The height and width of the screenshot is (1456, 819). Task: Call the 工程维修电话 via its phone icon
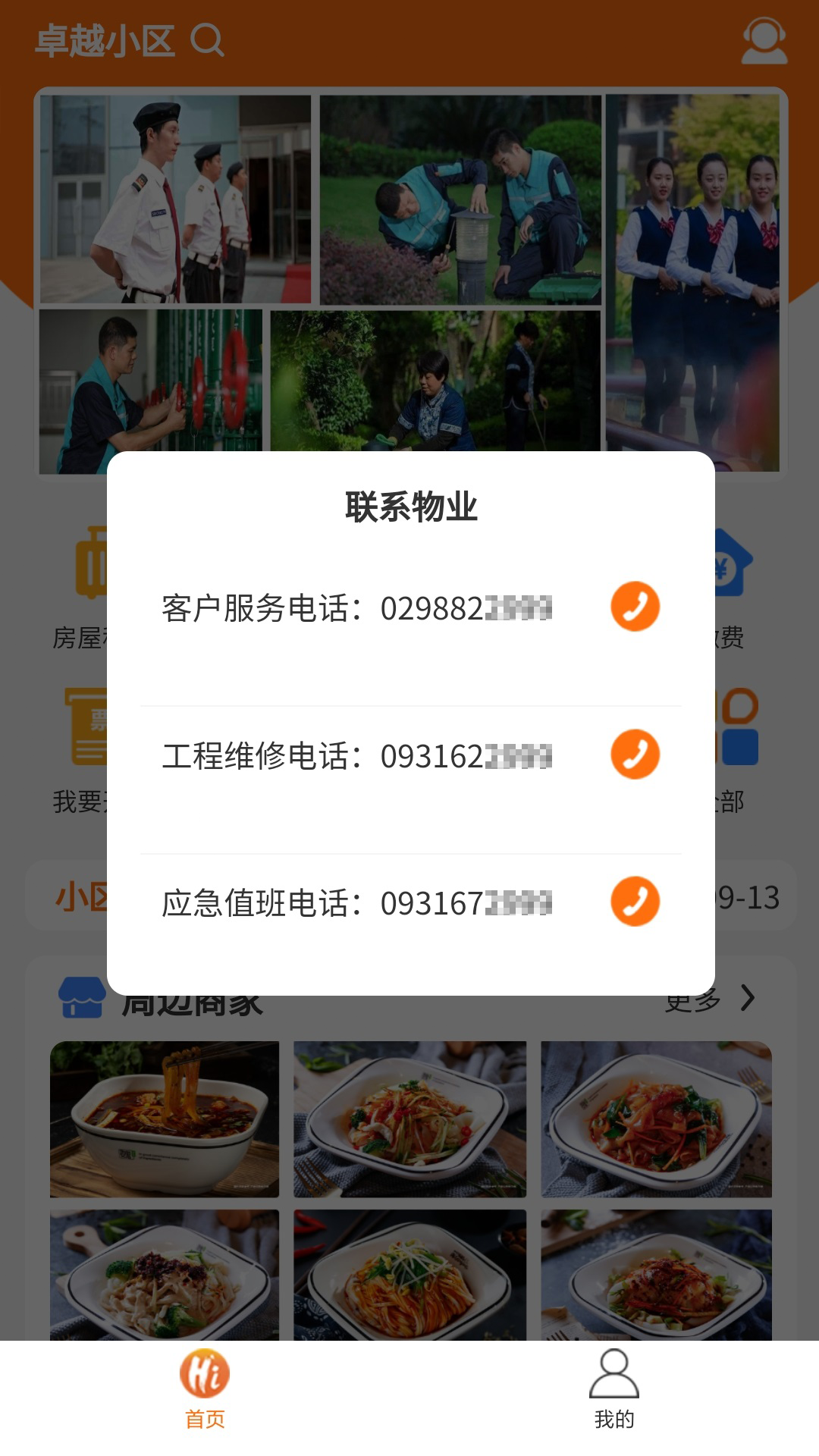637,755
